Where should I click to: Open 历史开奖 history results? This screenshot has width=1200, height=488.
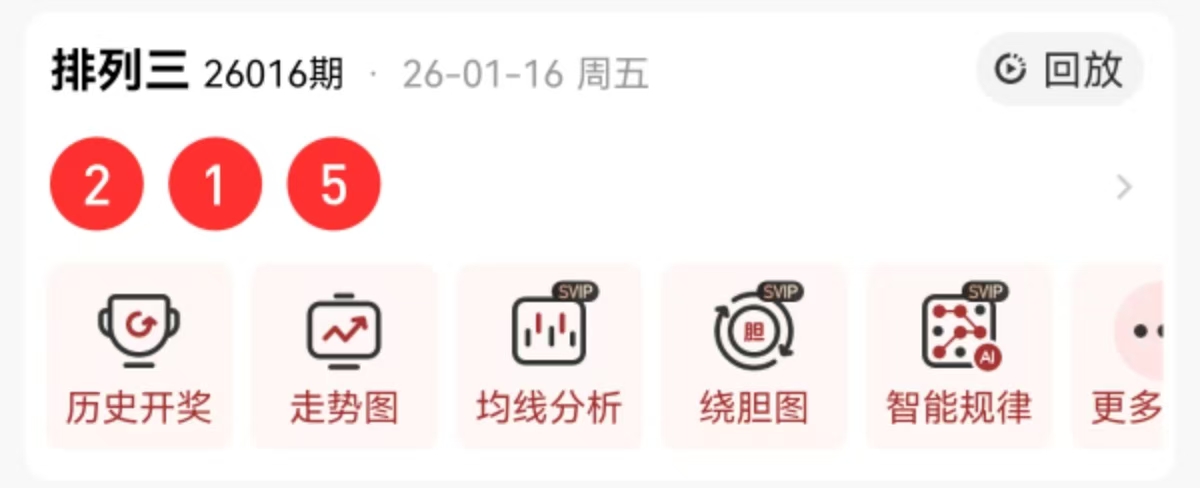click(139, 357)
